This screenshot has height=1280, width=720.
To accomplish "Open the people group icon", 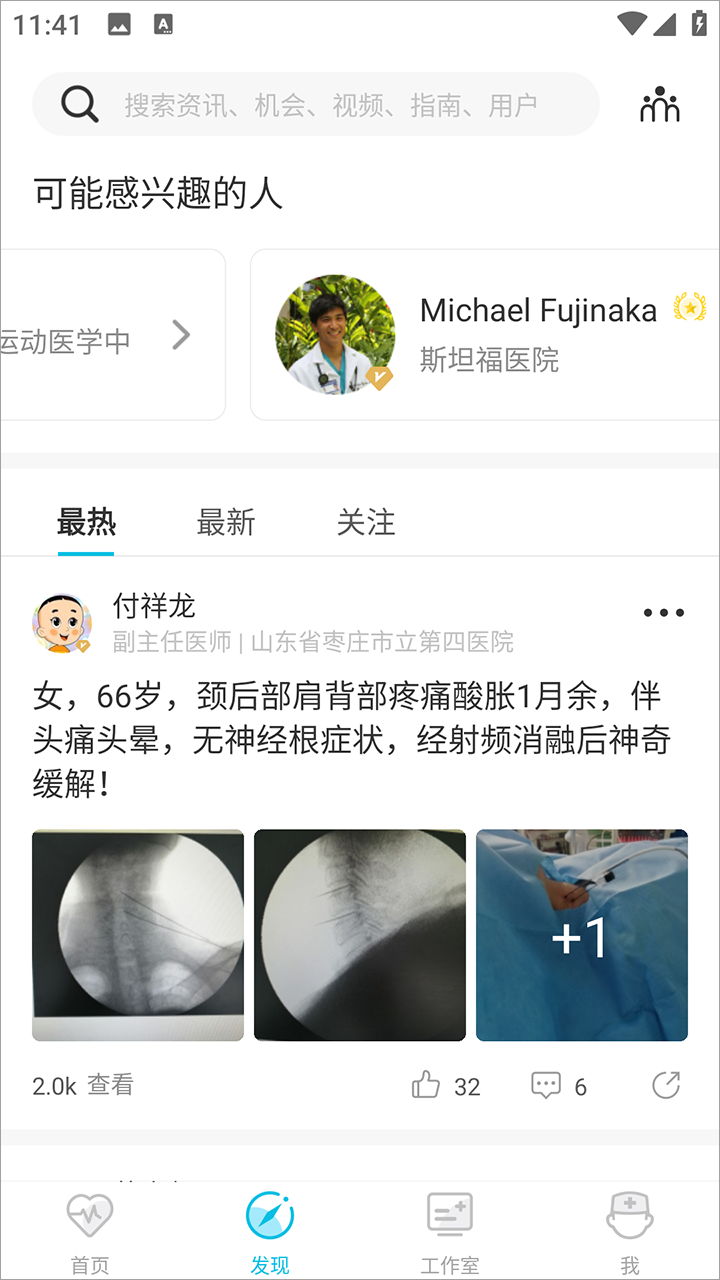I will pyautogui.click(x=660, y=105).
